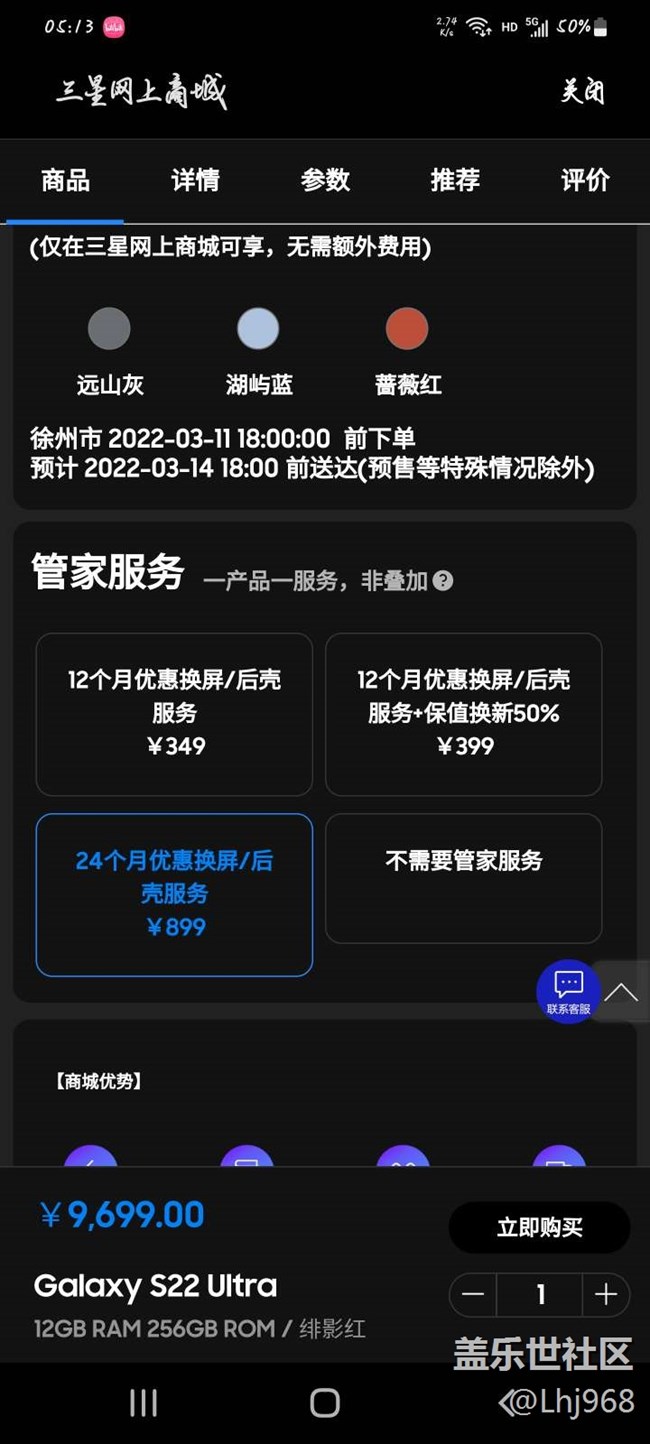Choose 不需要管家服务

pos(463,878)
